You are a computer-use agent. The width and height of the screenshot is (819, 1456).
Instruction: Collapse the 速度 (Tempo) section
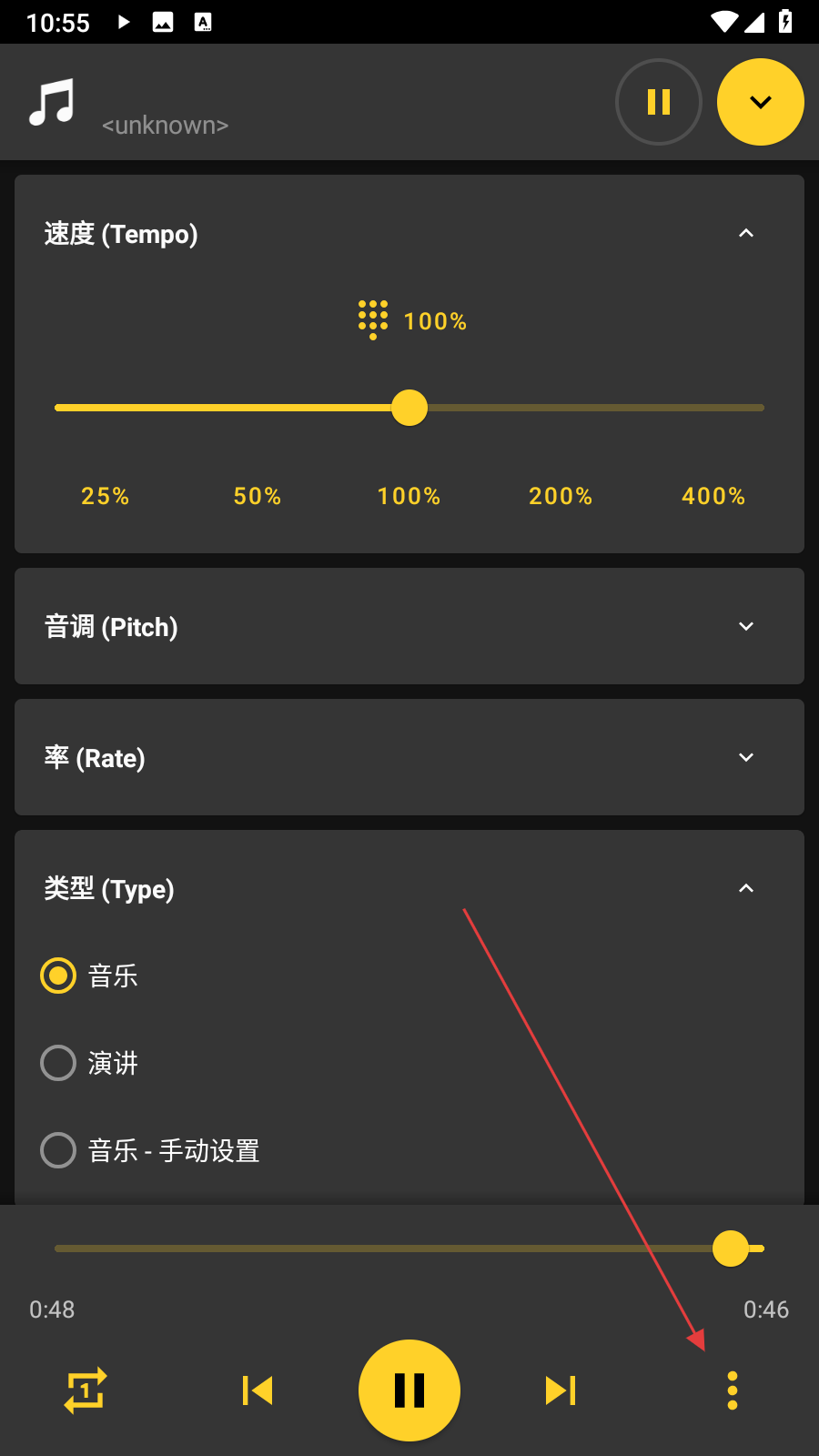(745, 234)
